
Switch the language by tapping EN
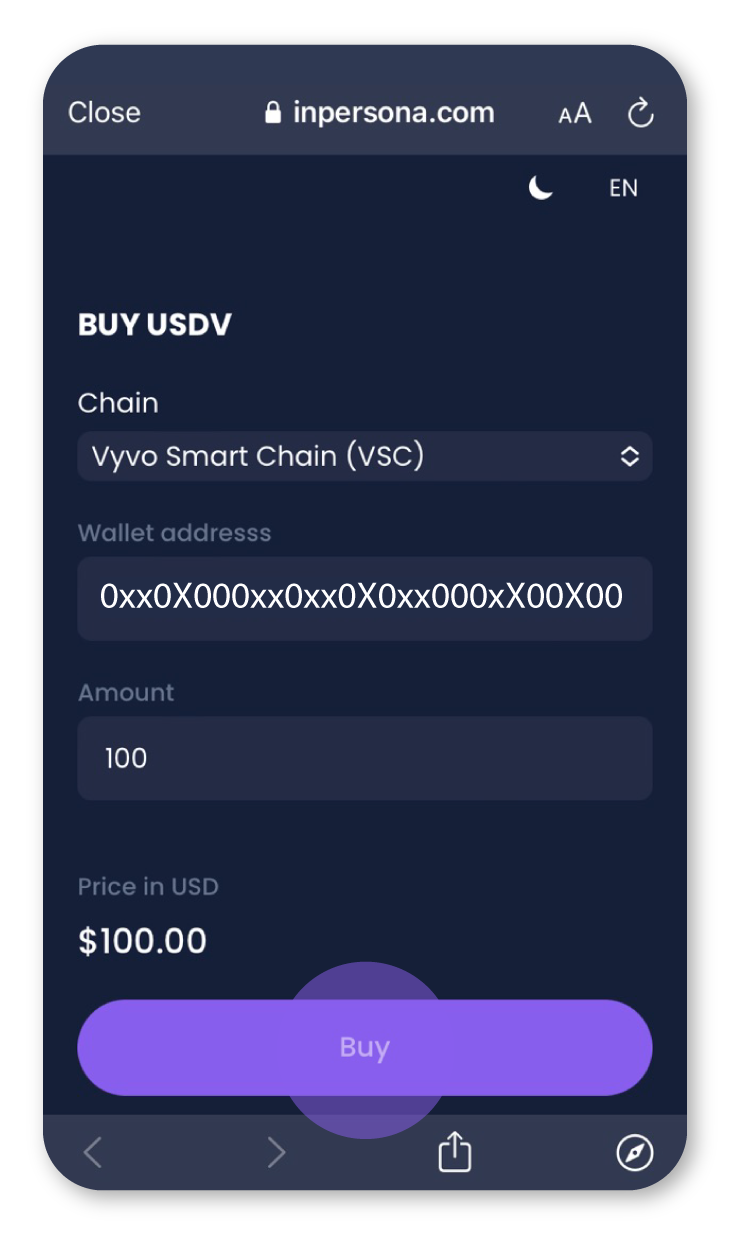(623, 188)
